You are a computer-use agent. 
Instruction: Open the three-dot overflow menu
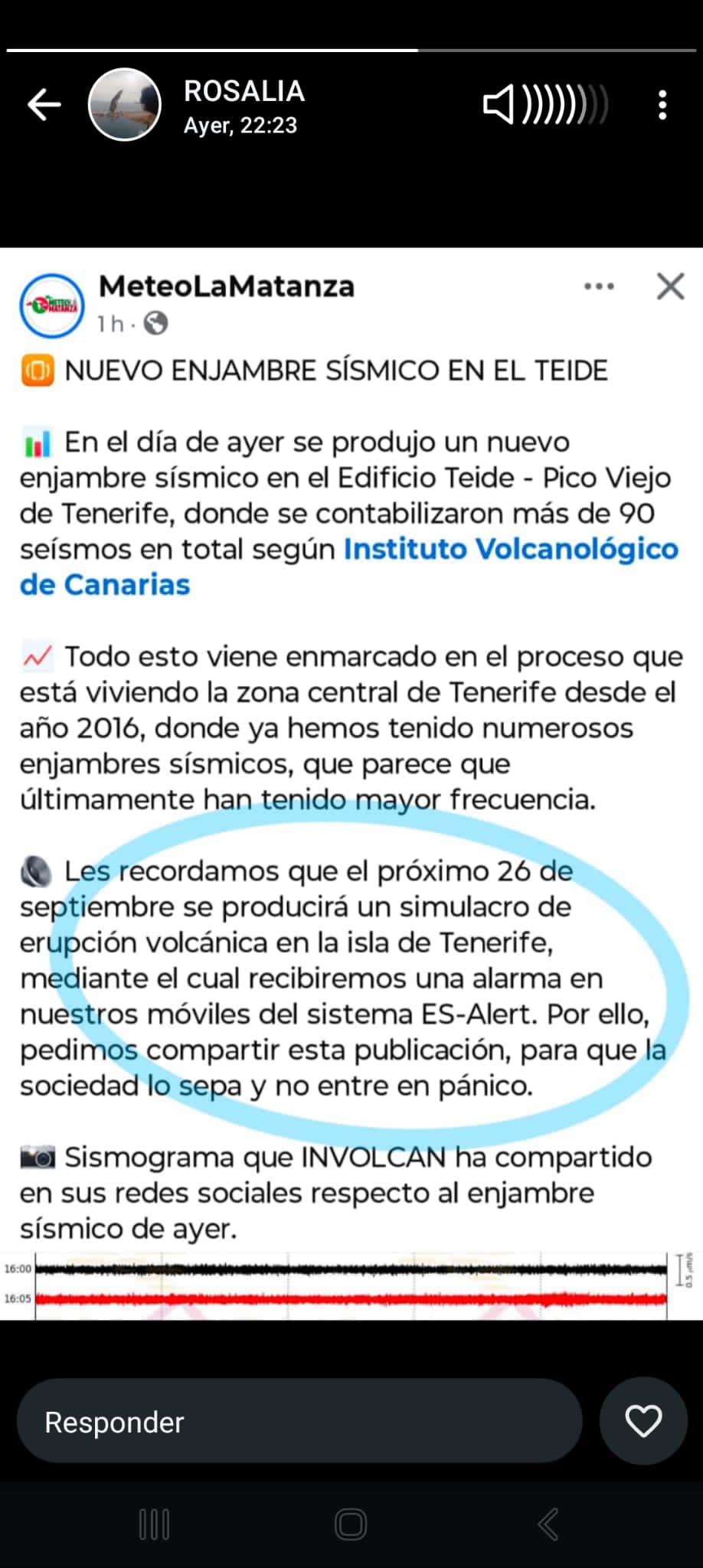pos(662,105)
